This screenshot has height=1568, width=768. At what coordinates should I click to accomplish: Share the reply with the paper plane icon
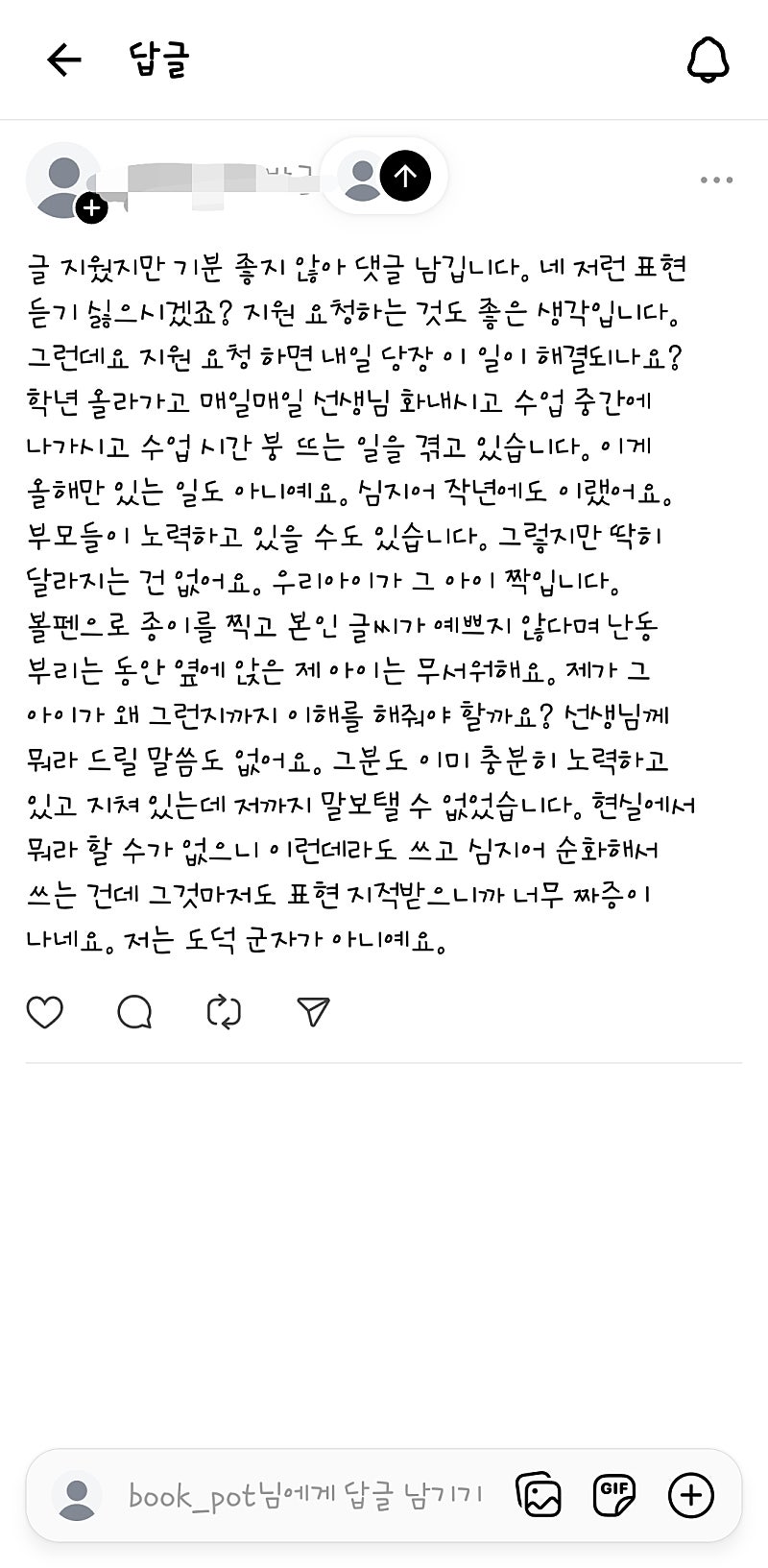point(314,1012)
